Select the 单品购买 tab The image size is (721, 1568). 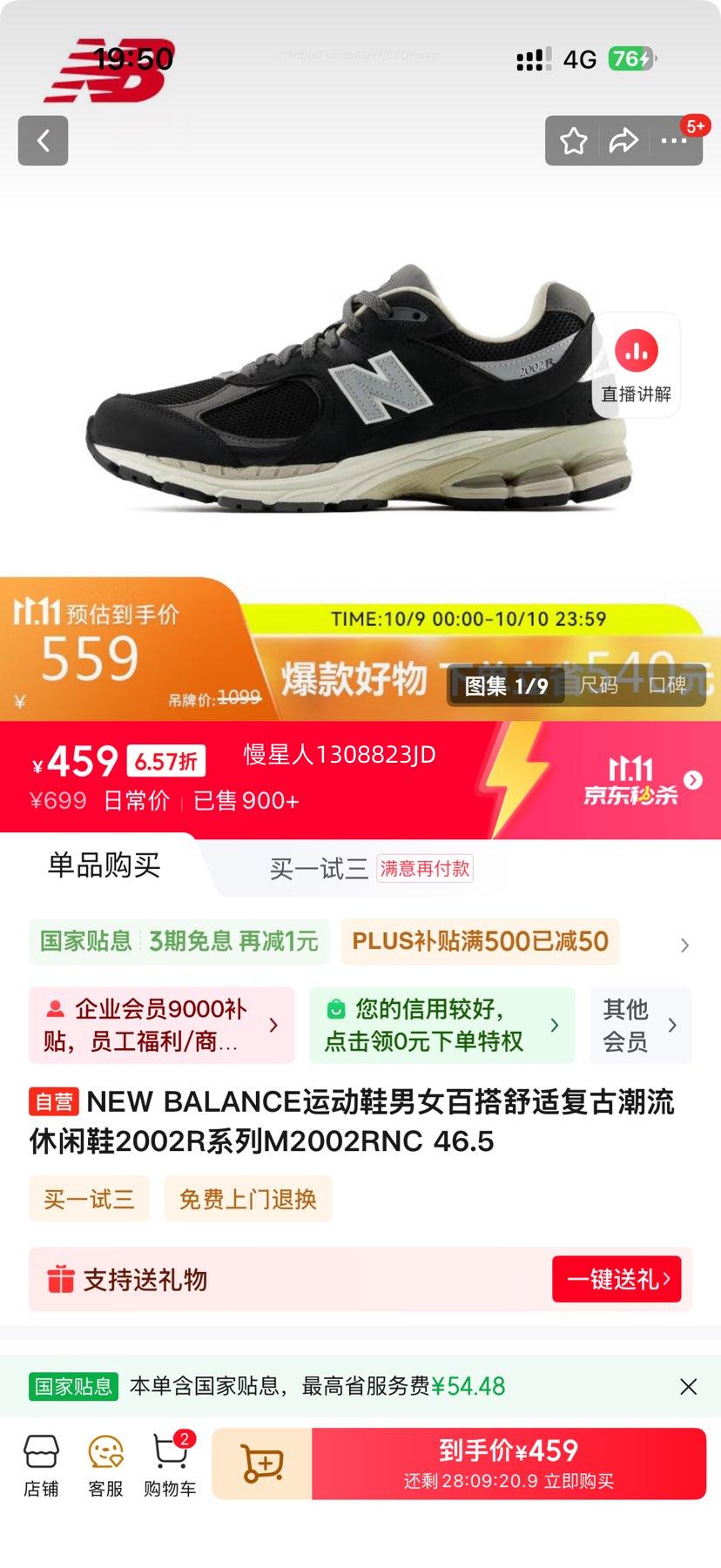point(104,865)
